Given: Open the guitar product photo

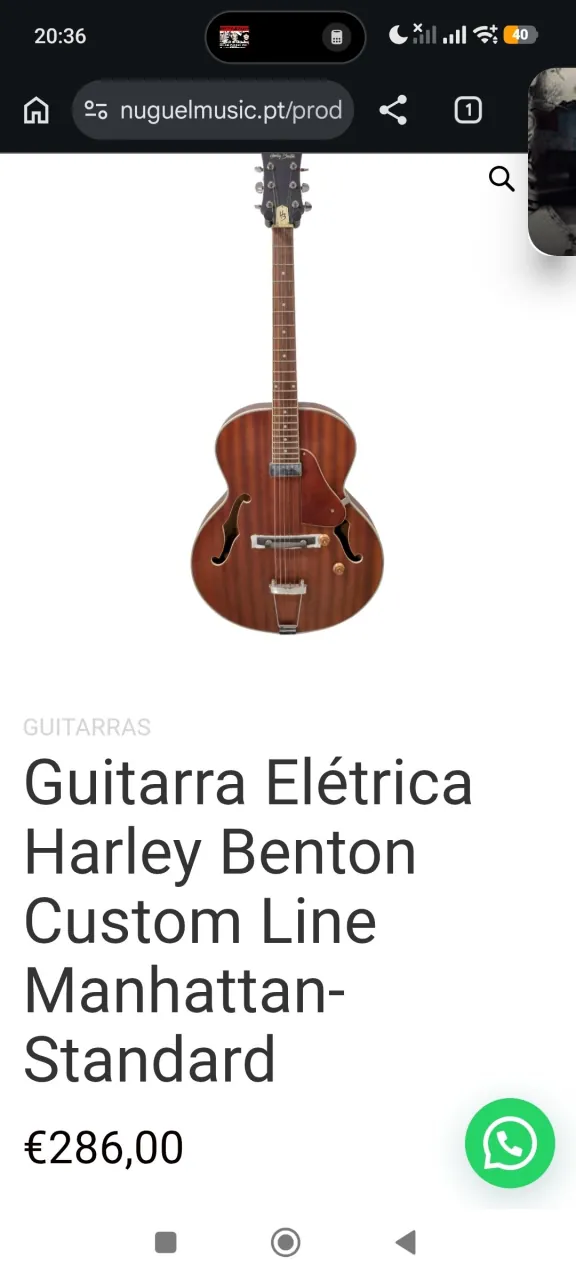Looking at the screenshot, I should (x=286, y=394).
